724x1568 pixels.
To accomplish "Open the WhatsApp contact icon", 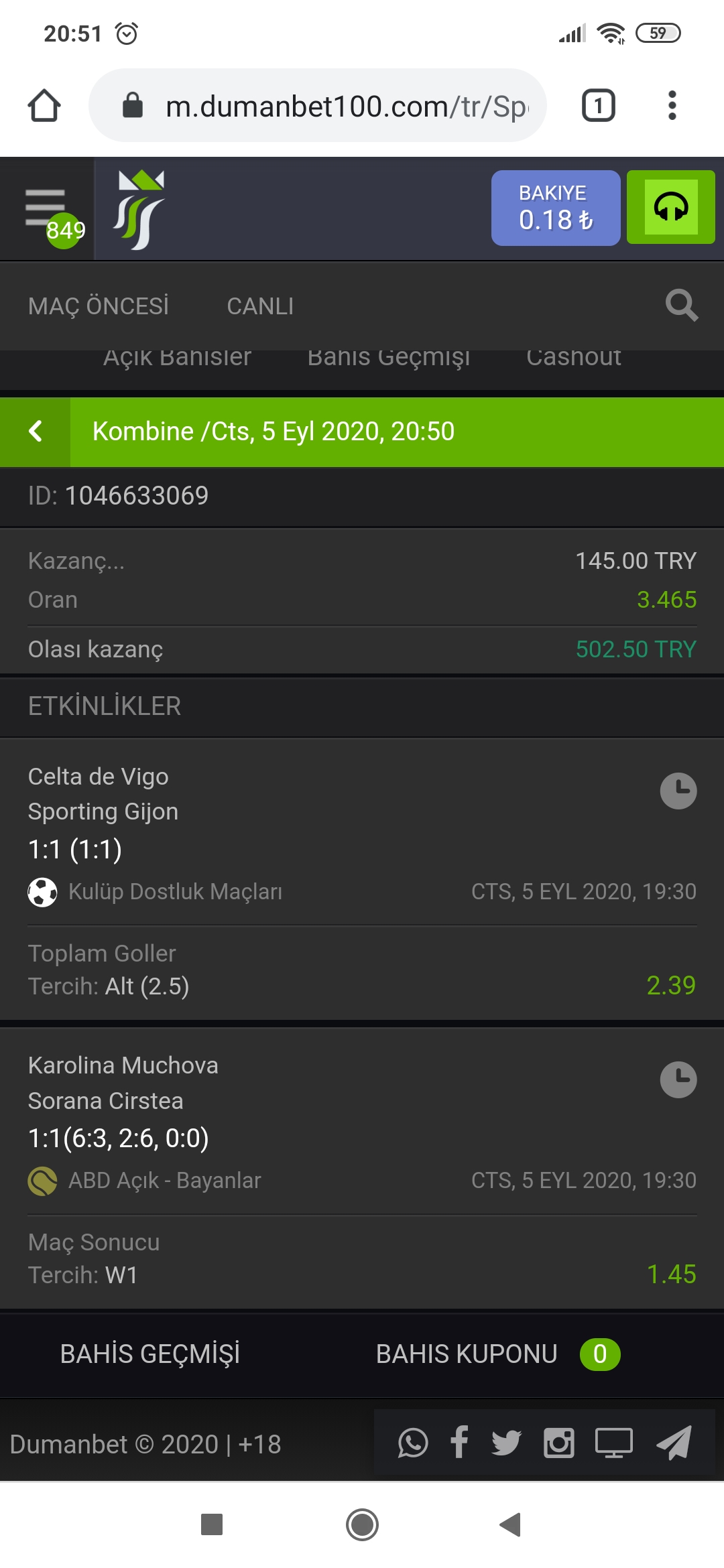I will pyautogui.click(x=413, y=1443).
